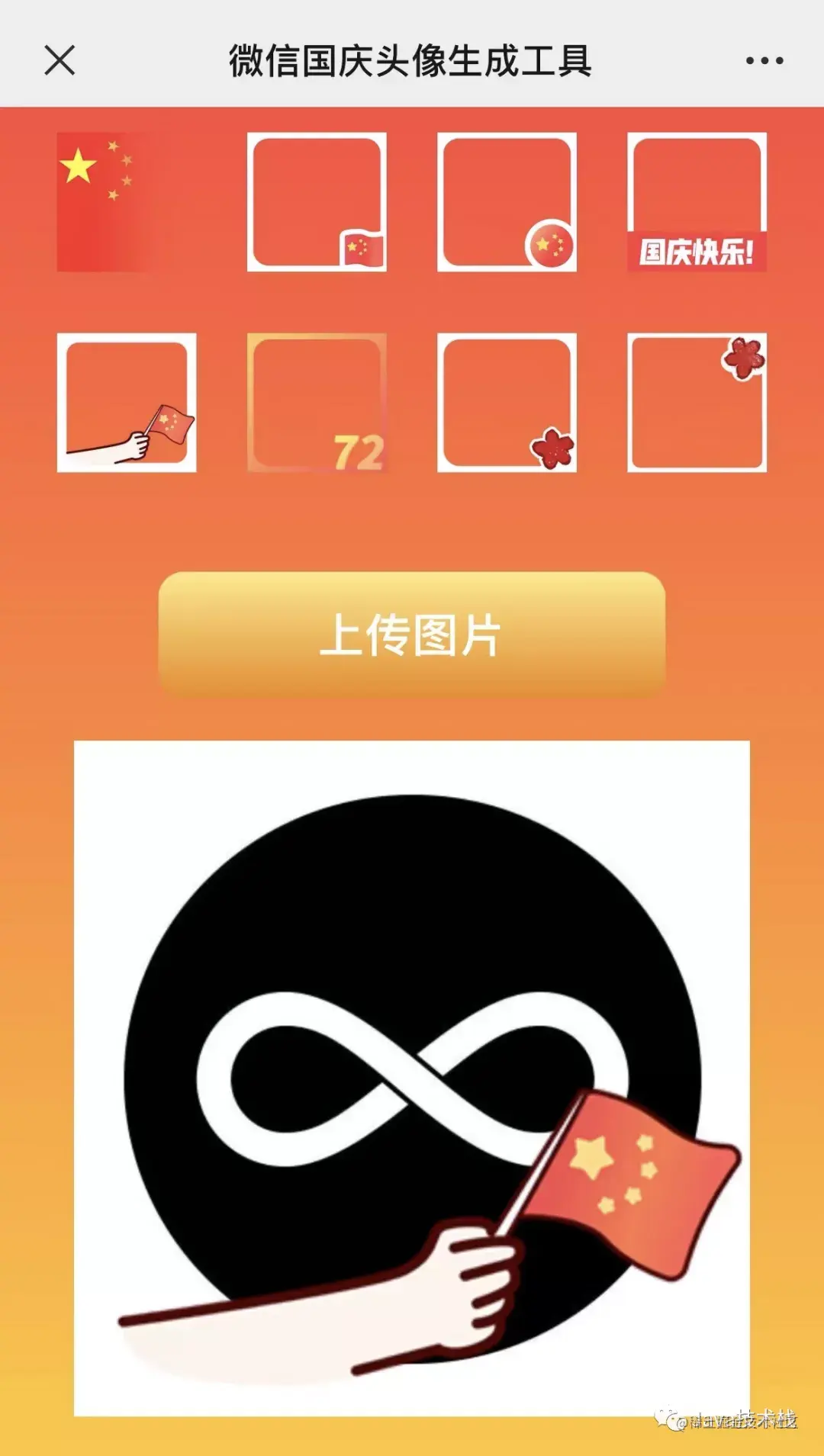
Task: Select the 国庆快乐 banner frame
Action: click(697, 202)
